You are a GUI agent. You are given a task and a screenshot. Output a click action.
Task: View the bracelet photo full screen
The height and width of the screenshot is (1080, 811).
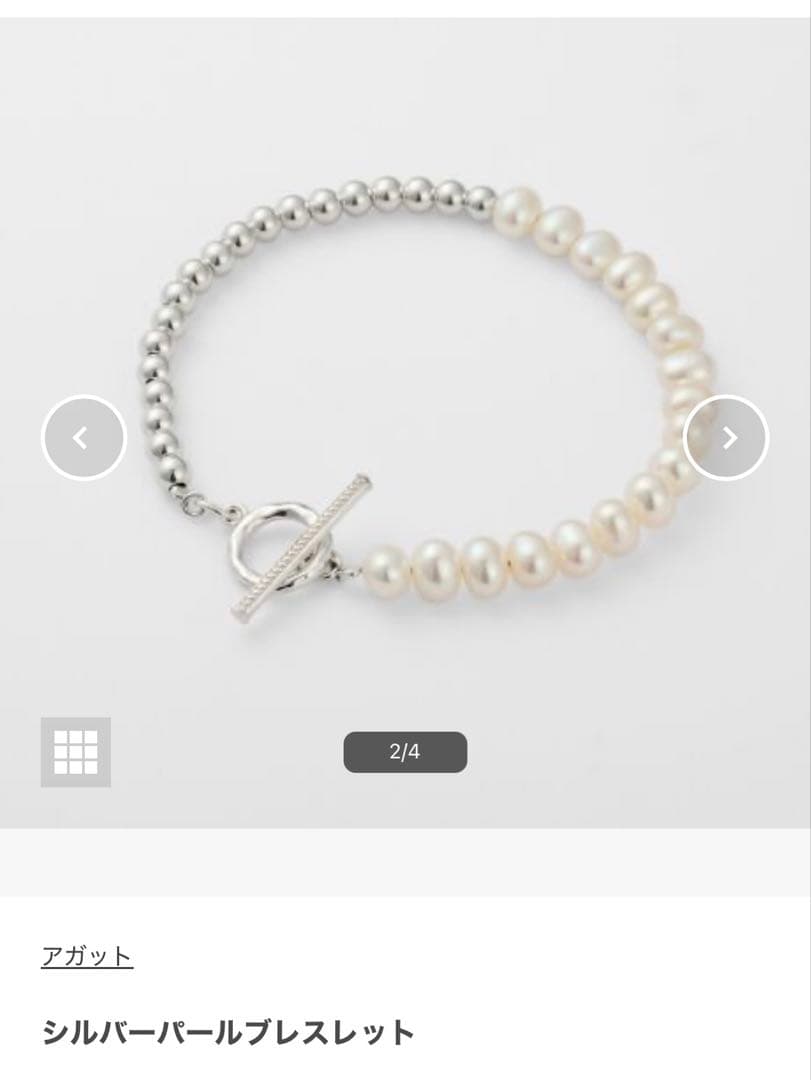(420, 400)
